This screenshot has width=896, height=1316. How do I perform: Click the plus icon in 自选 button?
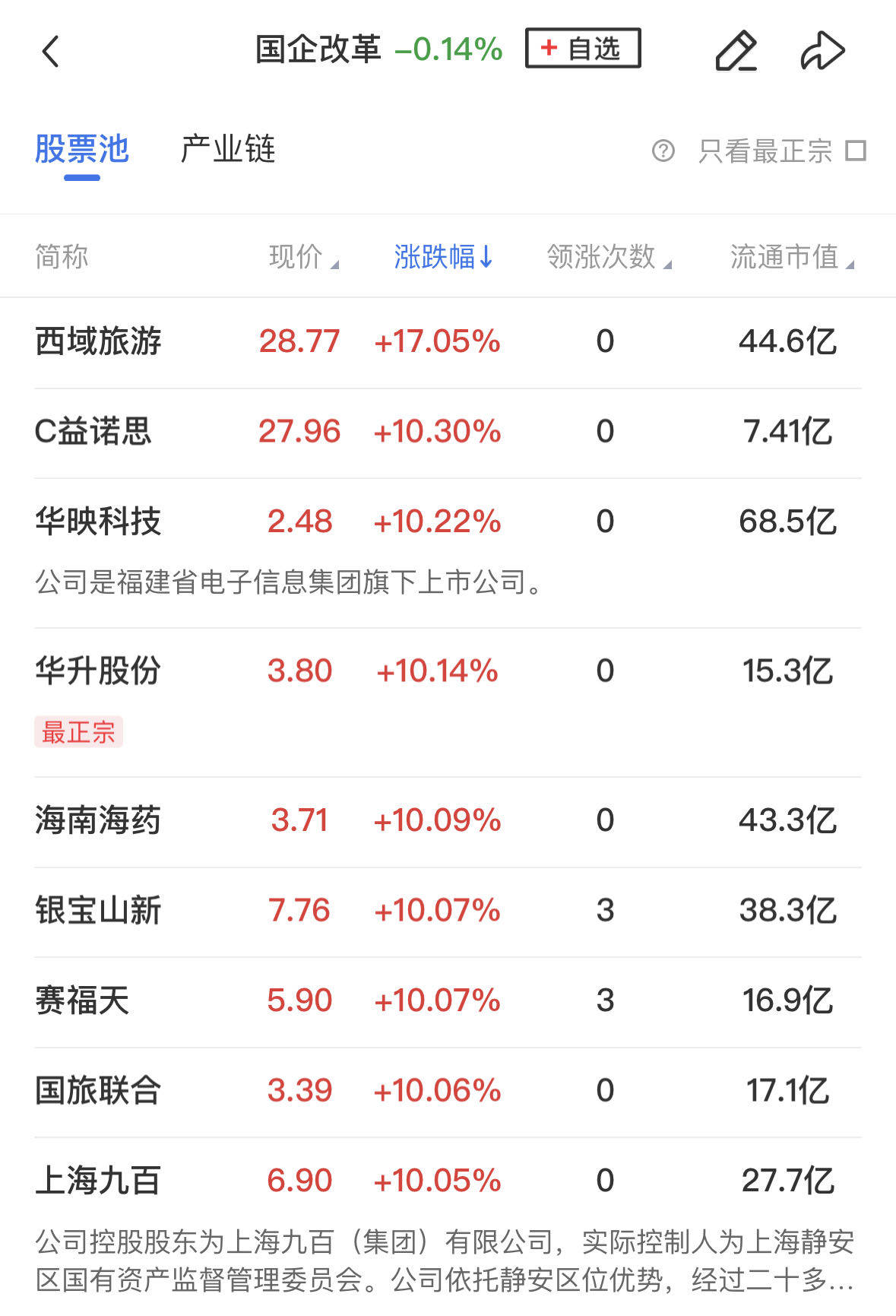[549, 48]
